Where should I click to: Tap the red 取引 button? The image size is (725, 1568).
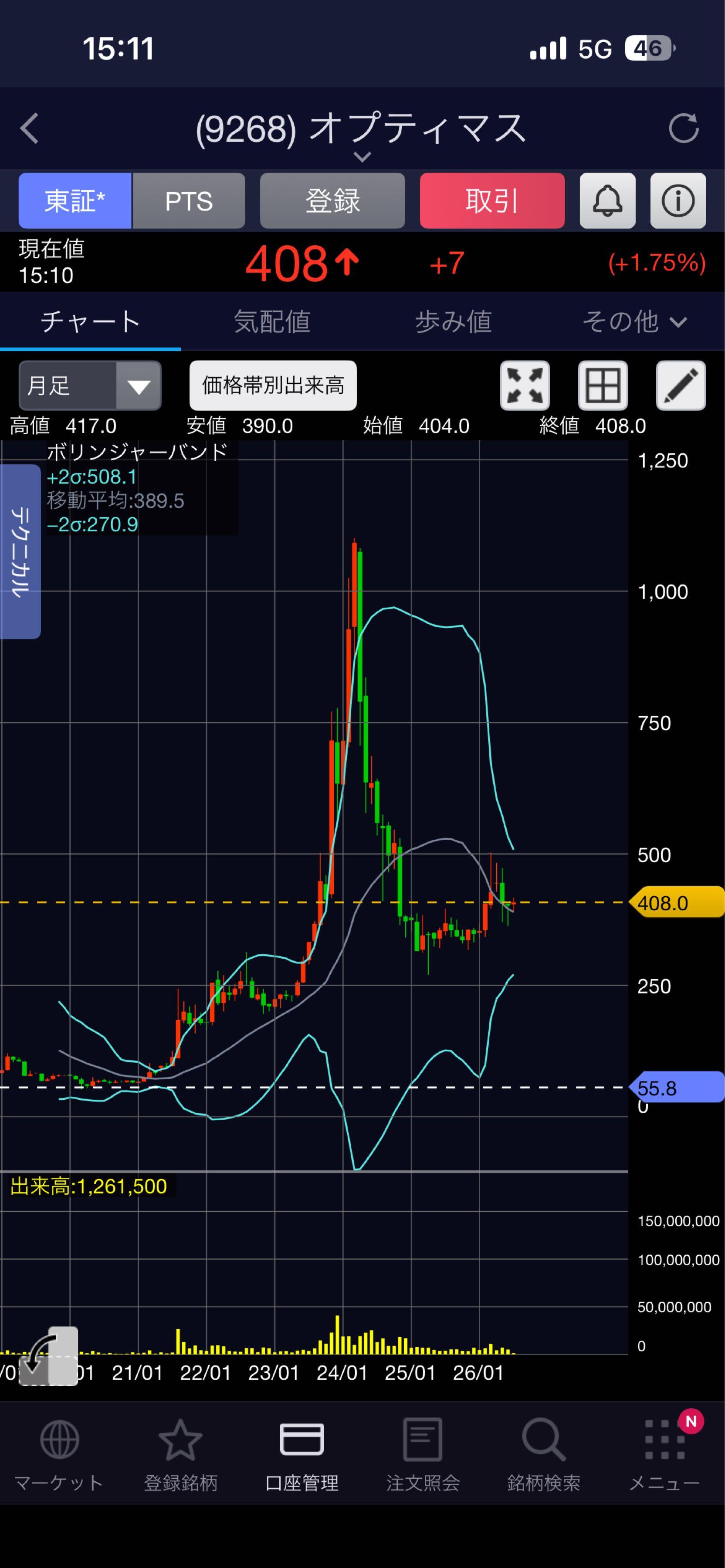pyautogui.click(x=492, y=201)
